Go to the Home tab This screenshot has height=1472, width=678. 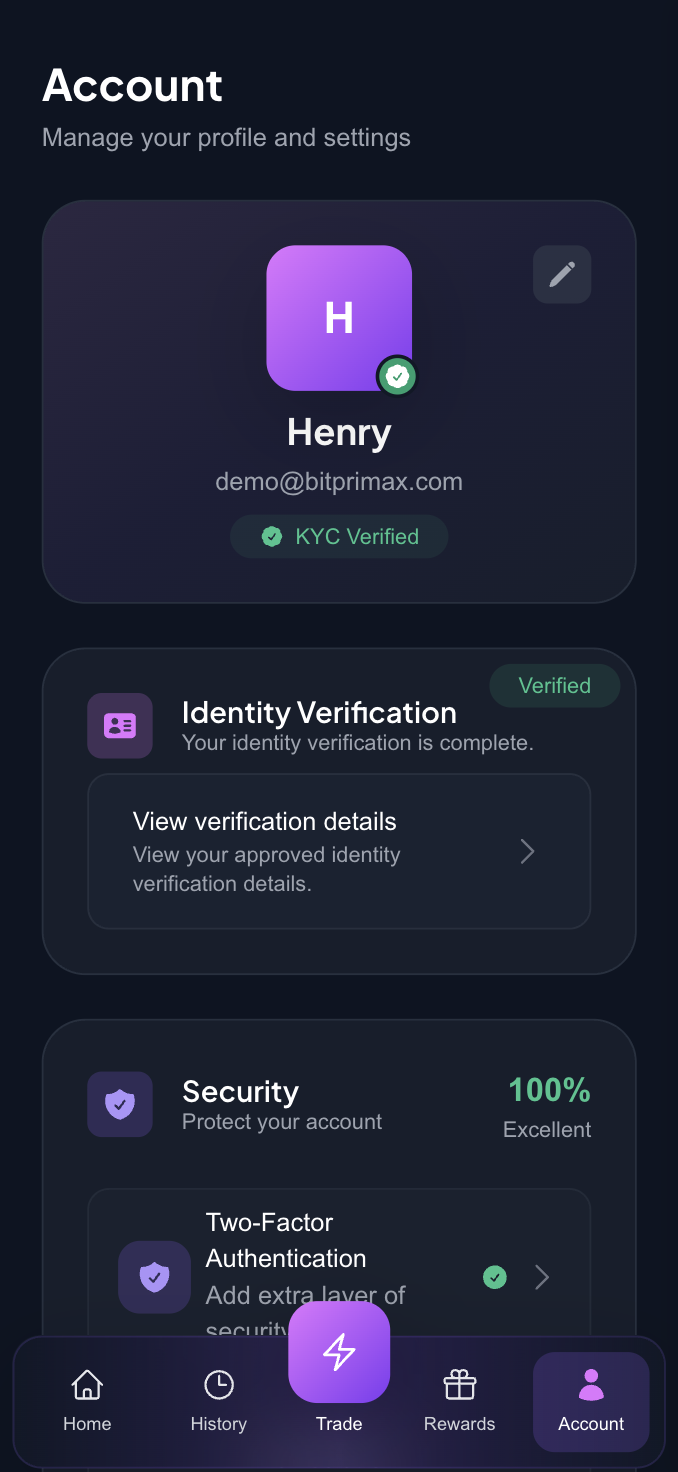[x=87, y=1401]
